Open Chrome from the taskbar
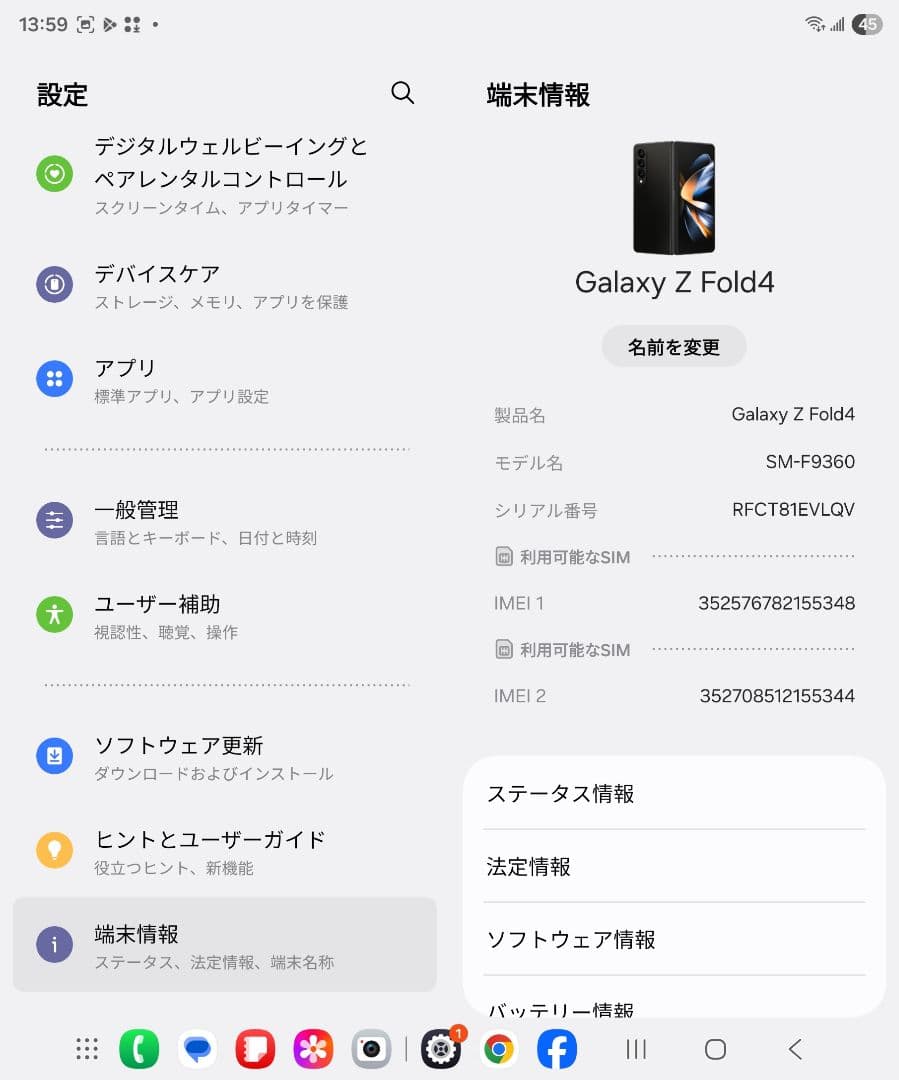899x1080 pixels. point(498,1049)
